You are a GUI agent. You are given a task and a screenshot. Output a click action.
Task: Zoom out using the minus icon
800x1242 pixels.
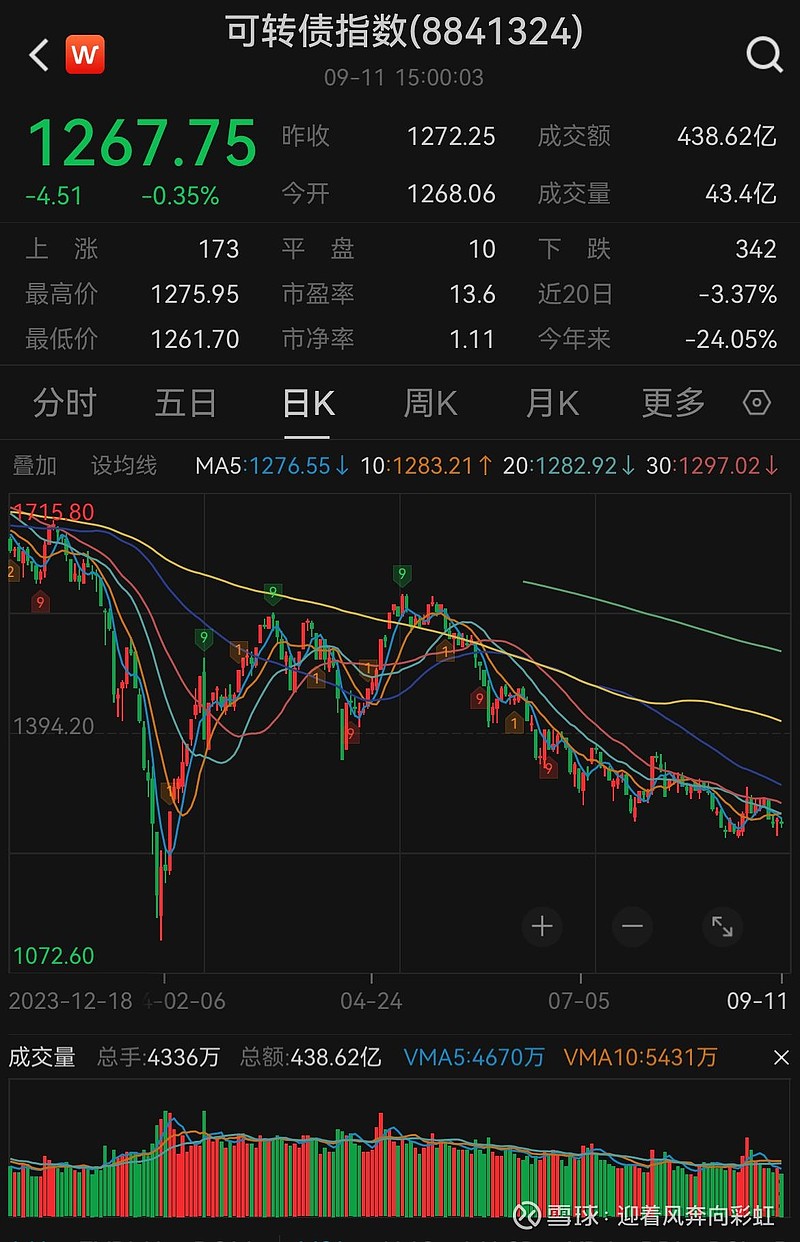point(632,927)
